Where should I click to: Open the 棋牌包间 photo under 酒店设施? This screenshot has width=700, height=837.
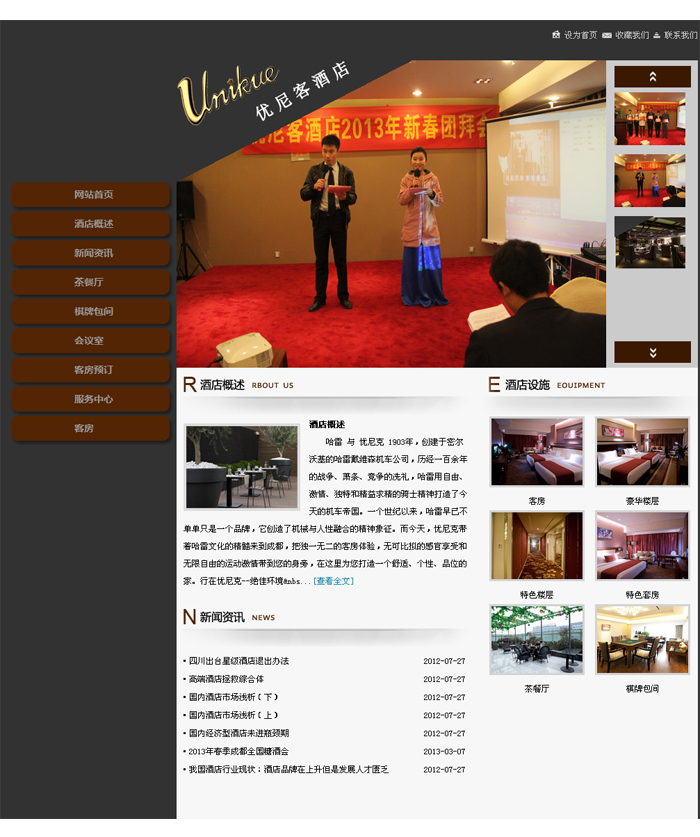pyautogui.click(x=642, y=640)
